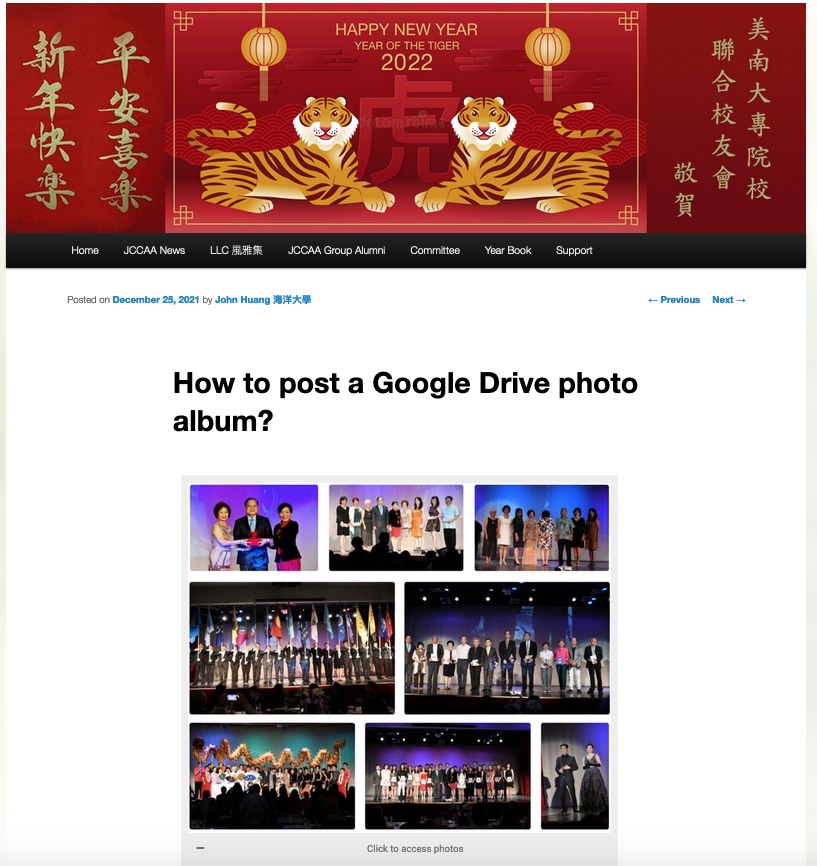This screenshot has height=866, width=817.
Task: Open the LLC 風雅集 section
Action: pos(236,250)
